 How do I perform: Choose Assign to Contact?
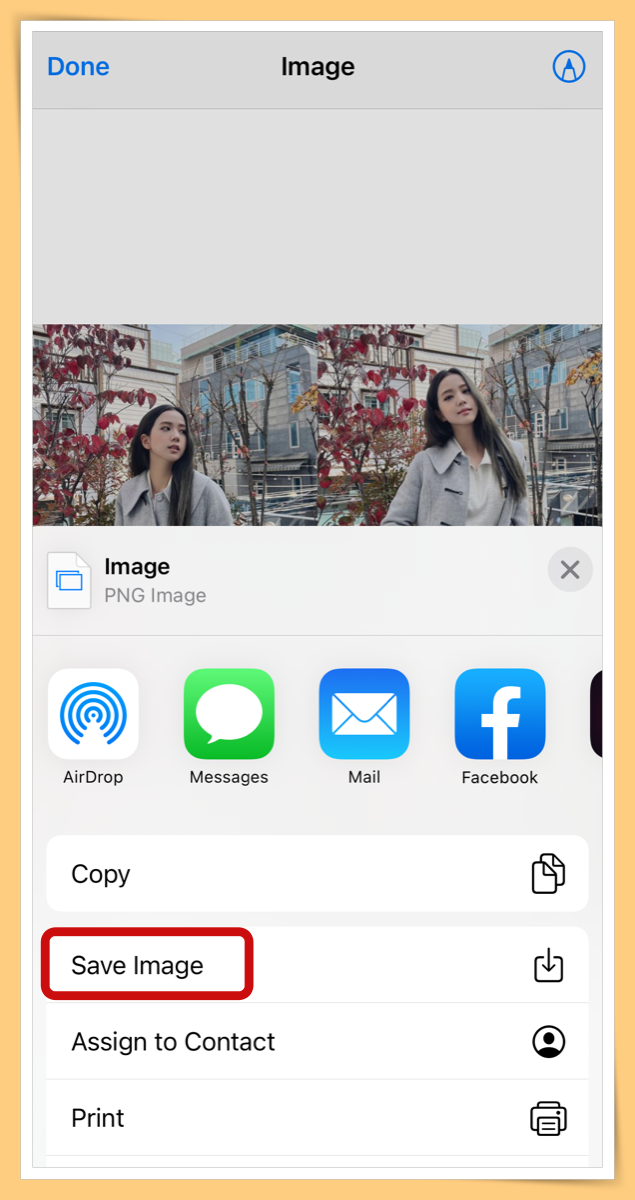(317, 1041)
